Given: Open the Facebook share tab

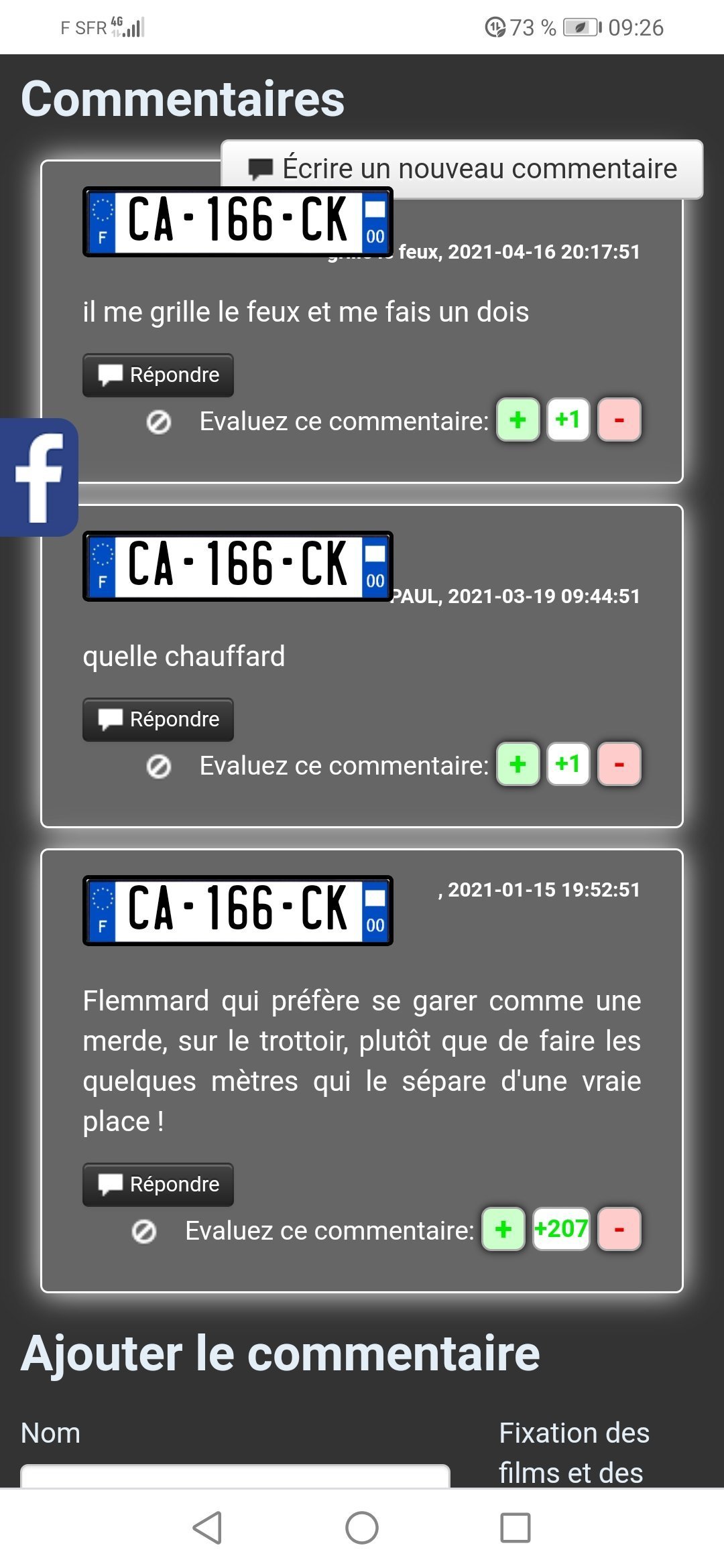Looking at the screenshot, I should pyautogui.click(x=38, y=477).
